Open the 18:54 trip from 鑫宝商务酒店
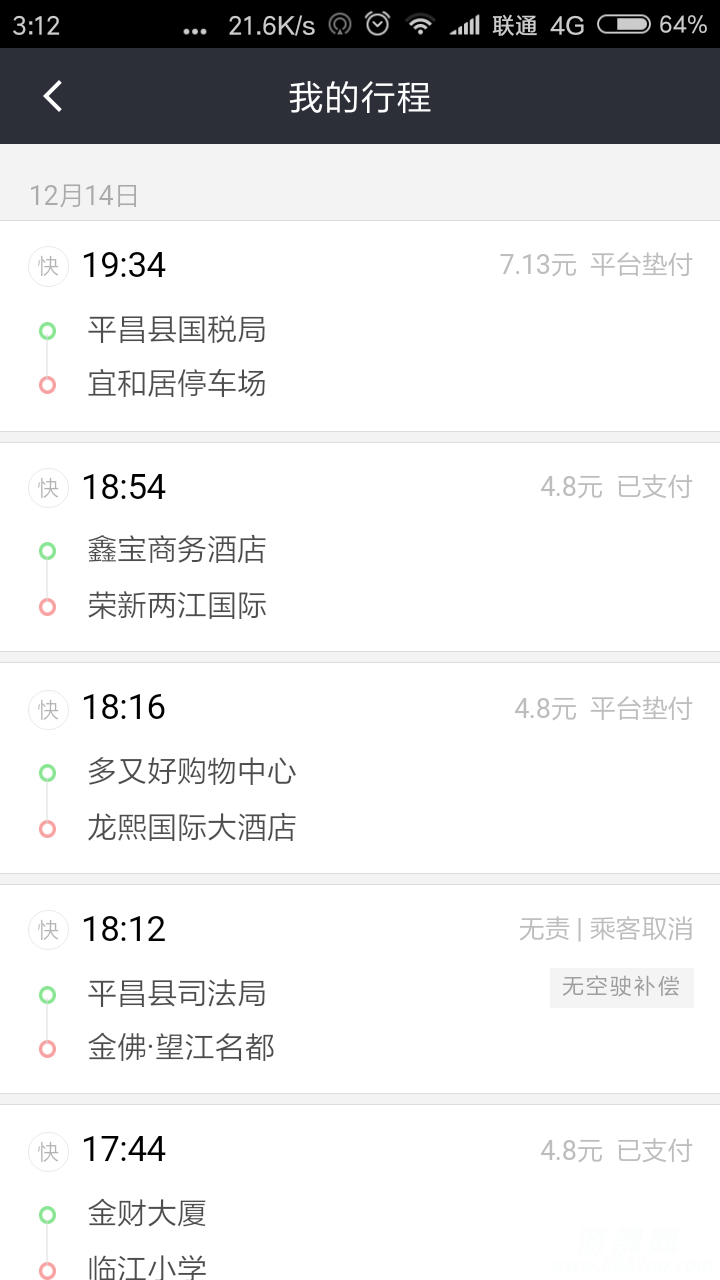Screen dimensions: 720x1280 click(x=360, y=547)
